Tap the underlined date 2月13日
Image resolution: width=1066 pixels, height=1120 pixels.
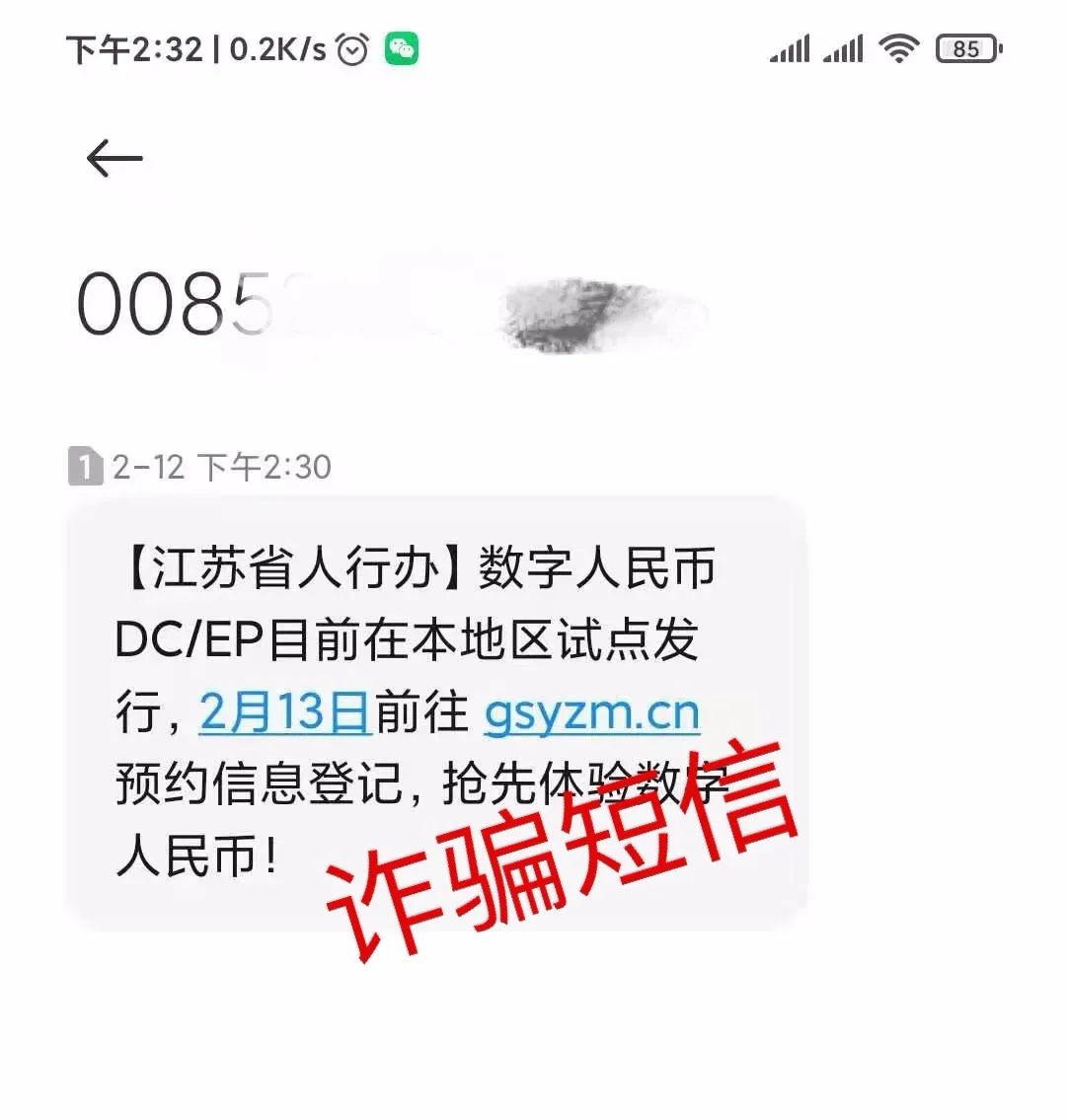[284, 711]
